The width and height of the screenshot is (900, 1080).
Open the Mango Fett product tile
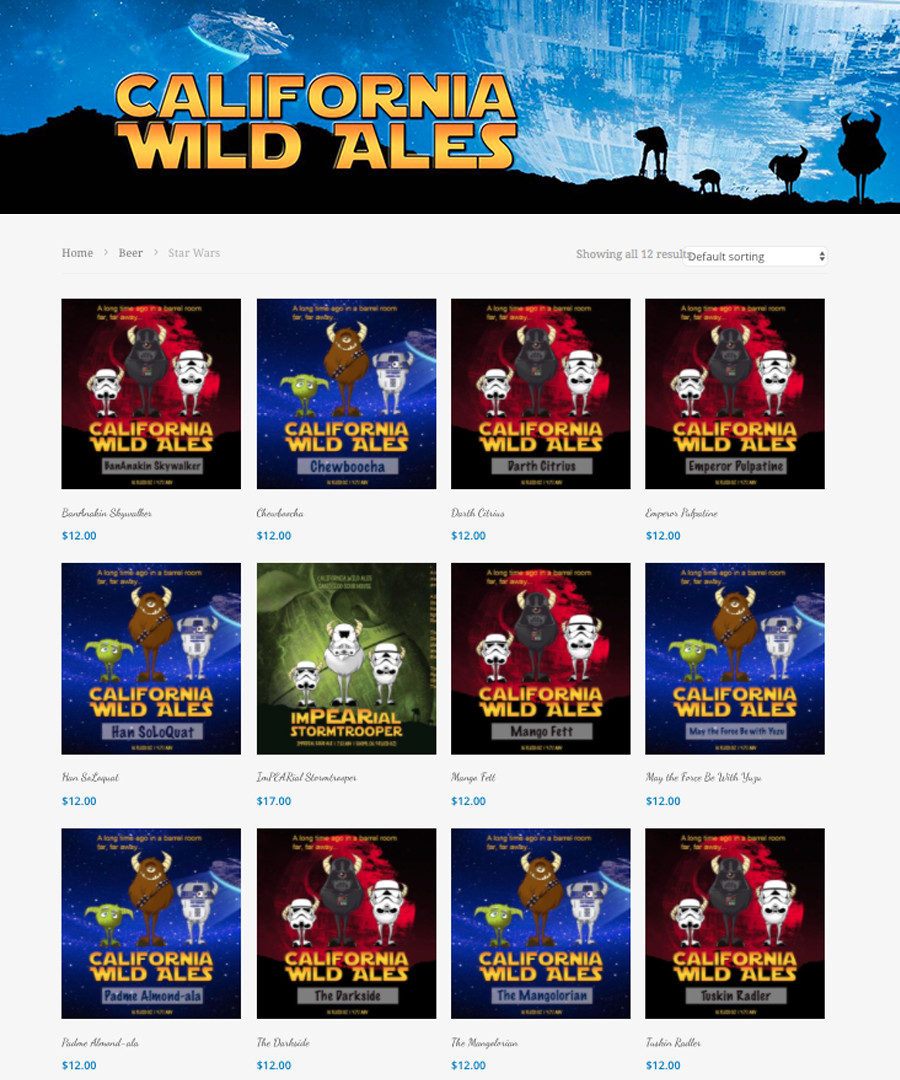click(540, 659)
